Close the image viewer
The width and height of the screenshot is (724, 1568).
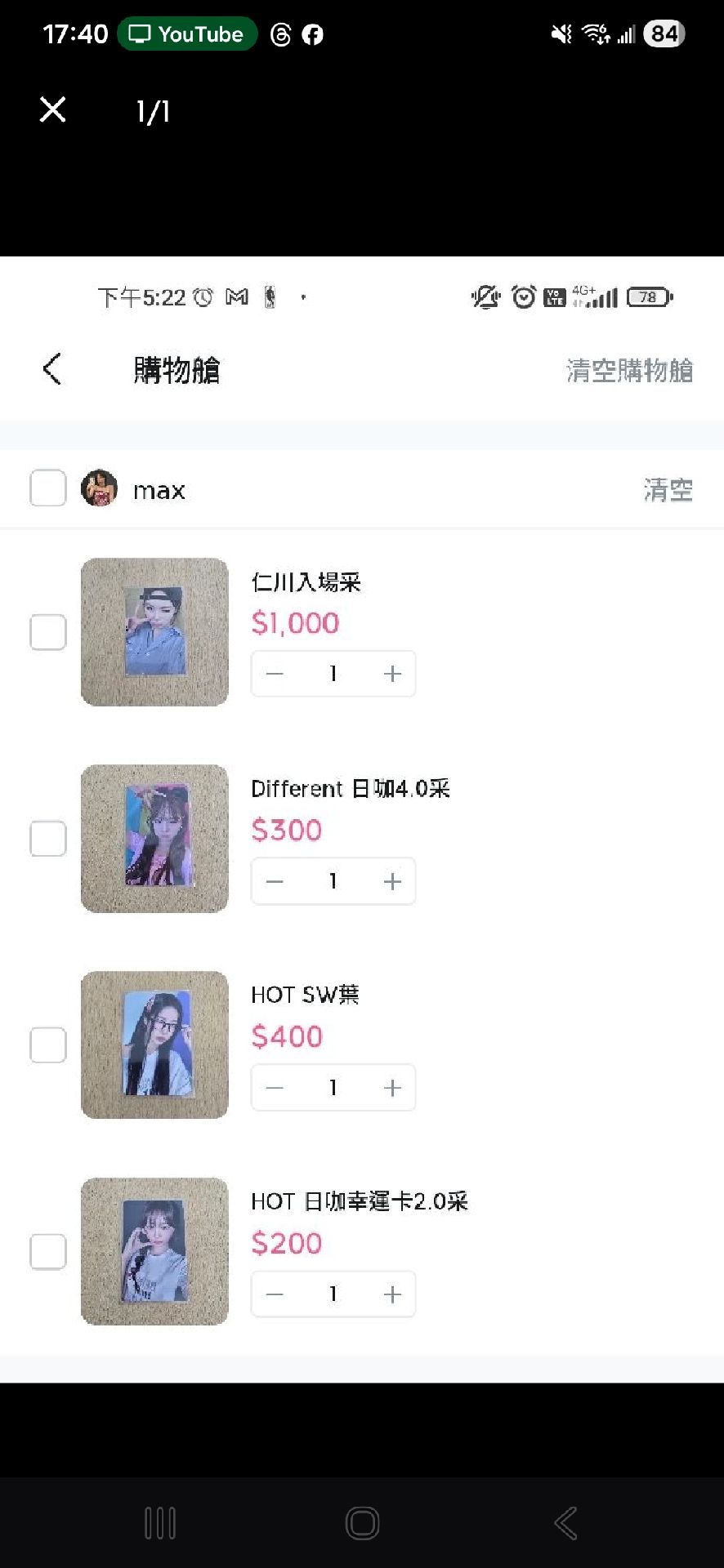coord(53,109)
